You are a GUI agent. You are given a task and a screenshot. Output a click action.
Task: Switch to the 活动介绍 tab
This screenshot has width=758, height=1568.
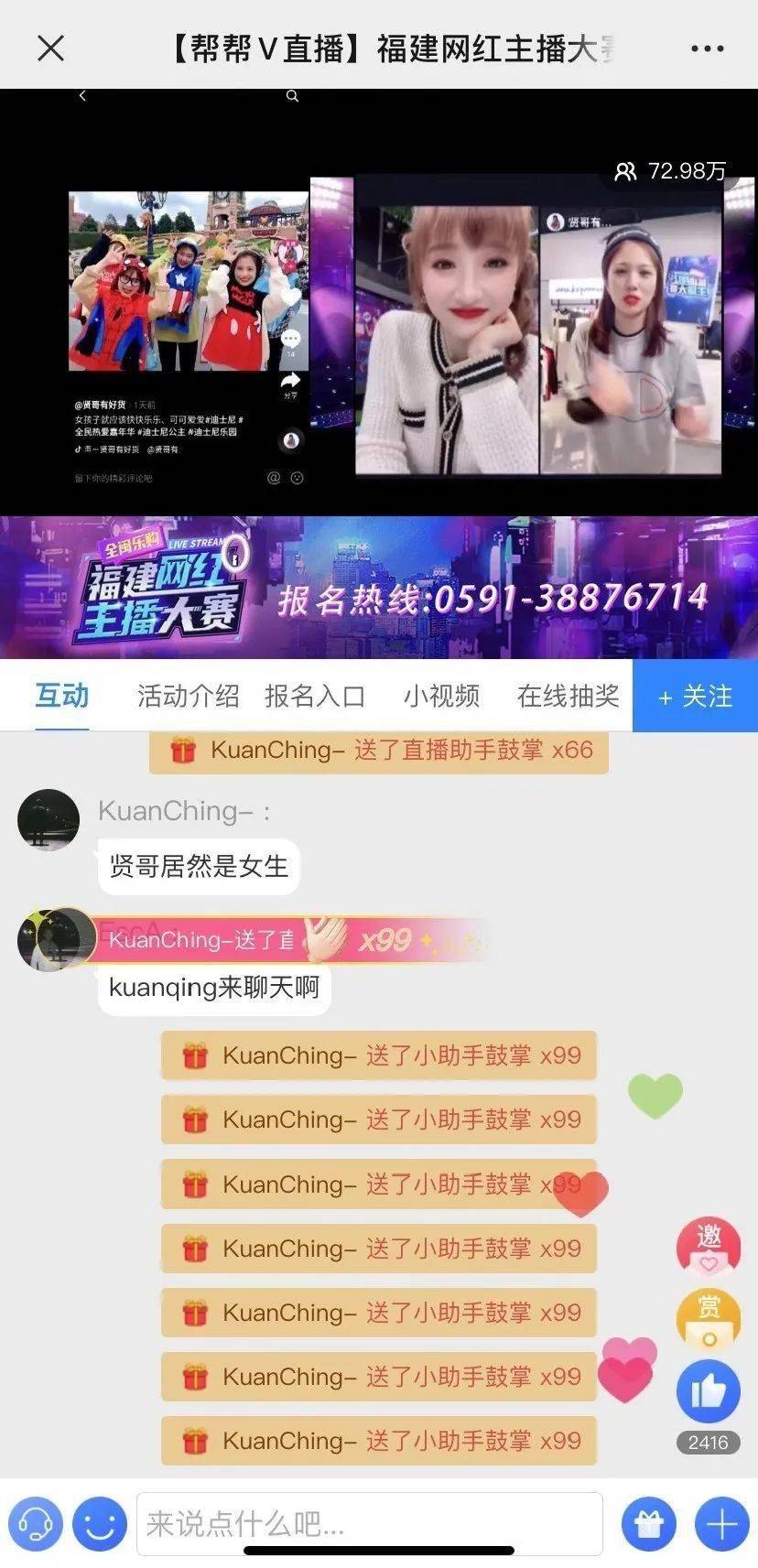coord(188,696)
